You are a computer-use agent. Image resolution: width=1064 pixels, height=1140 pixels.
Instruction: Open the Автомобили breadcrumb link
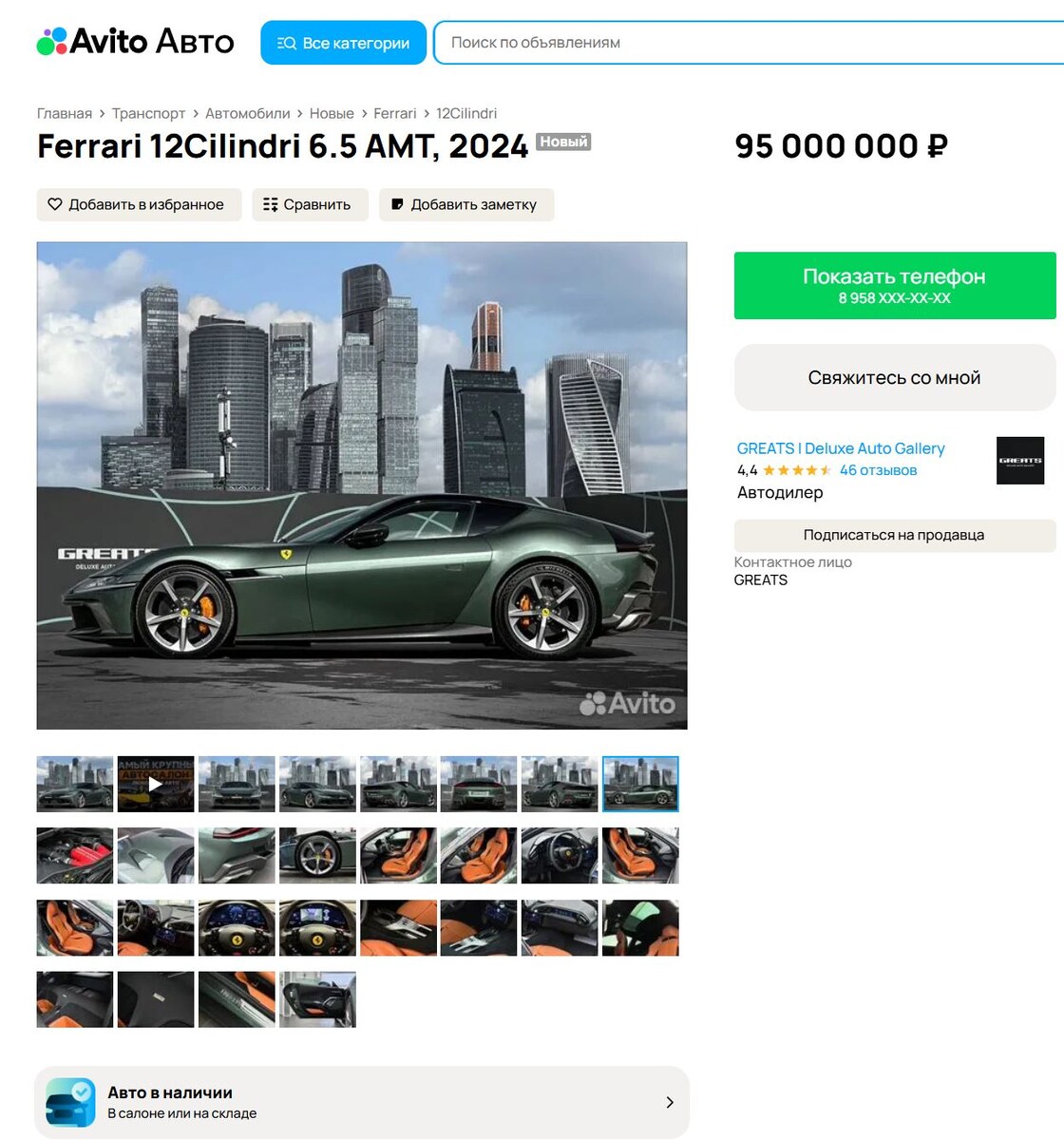click(247, 113)
